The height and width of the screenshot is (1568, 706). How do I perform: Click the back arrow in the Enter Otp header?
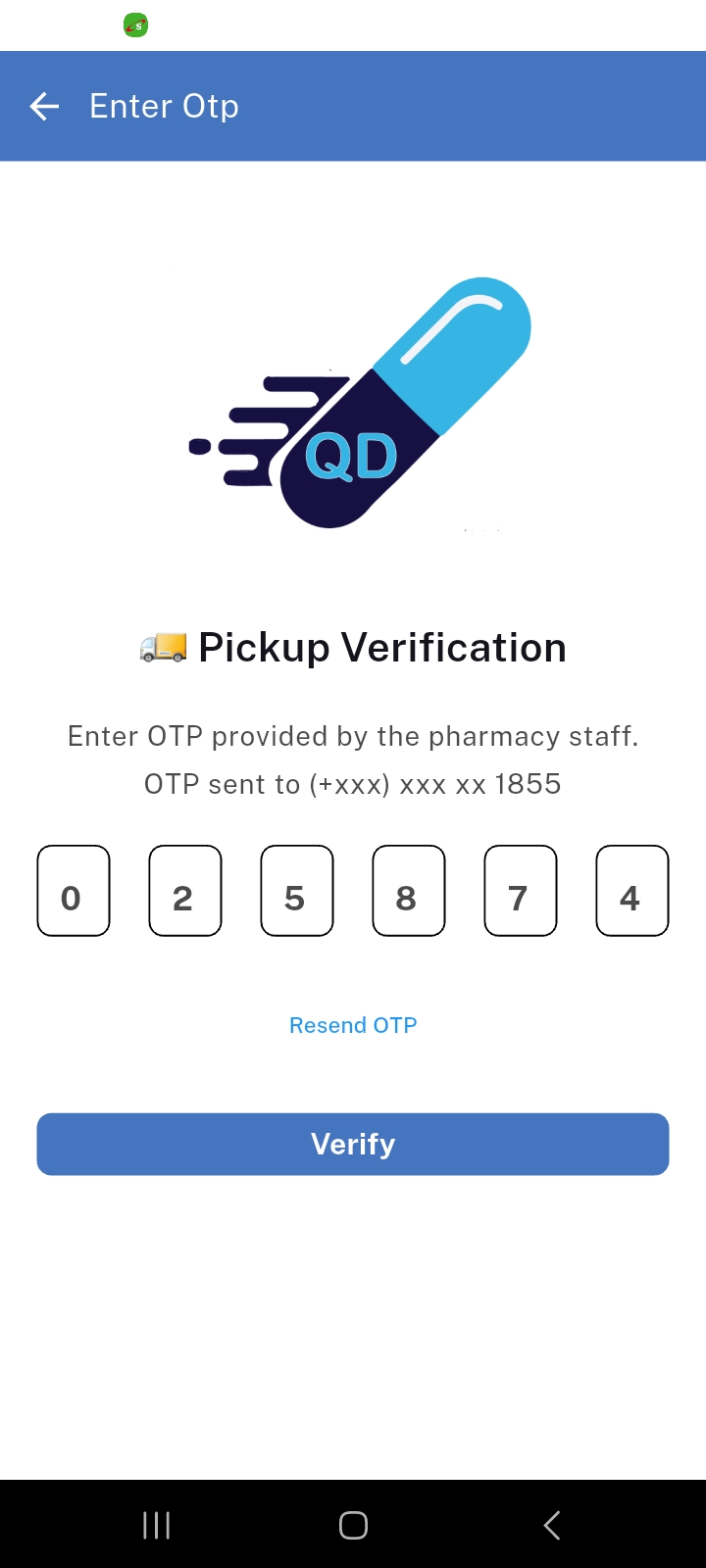tap(44, 106)
